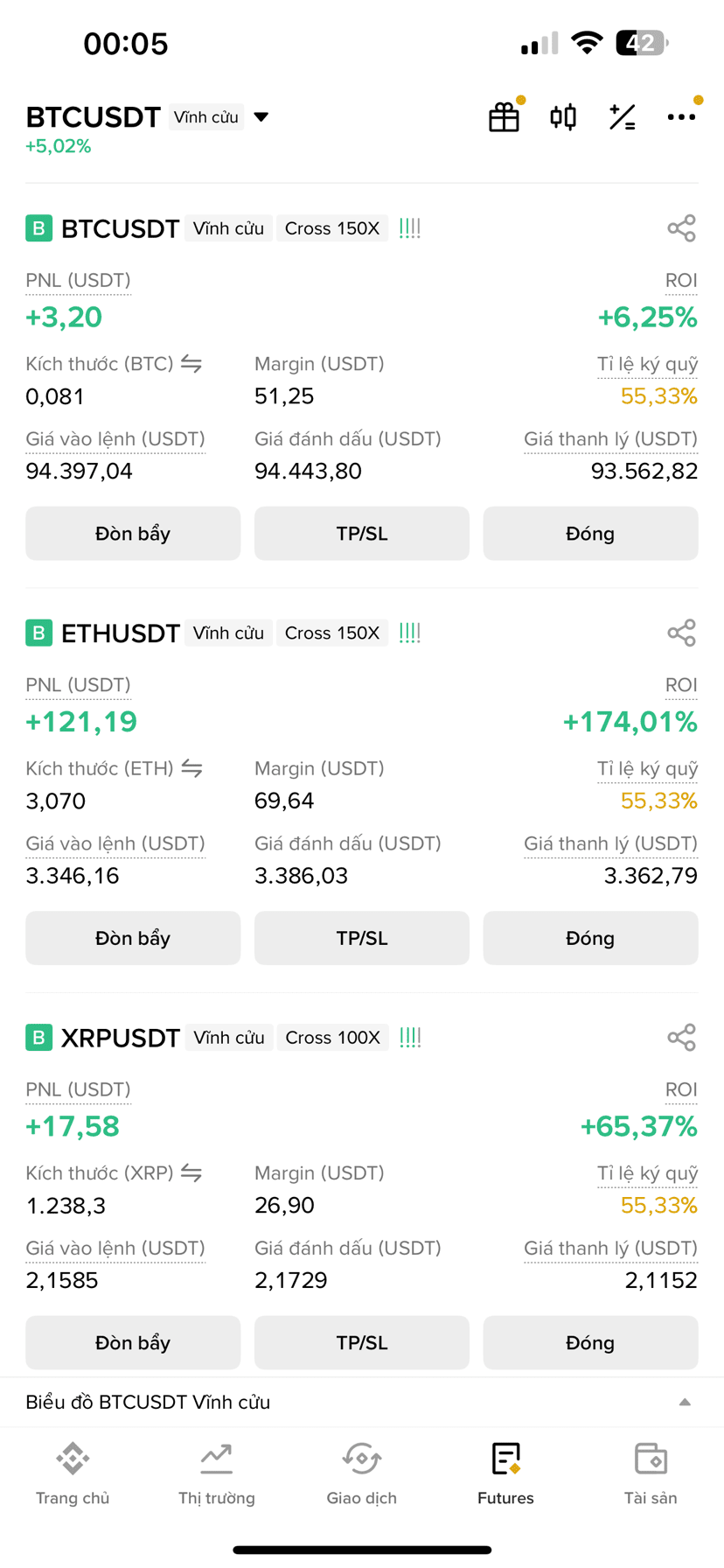Close the XRPUSDT position with Đóng
724x1568 pixels.
[590, 1342]
